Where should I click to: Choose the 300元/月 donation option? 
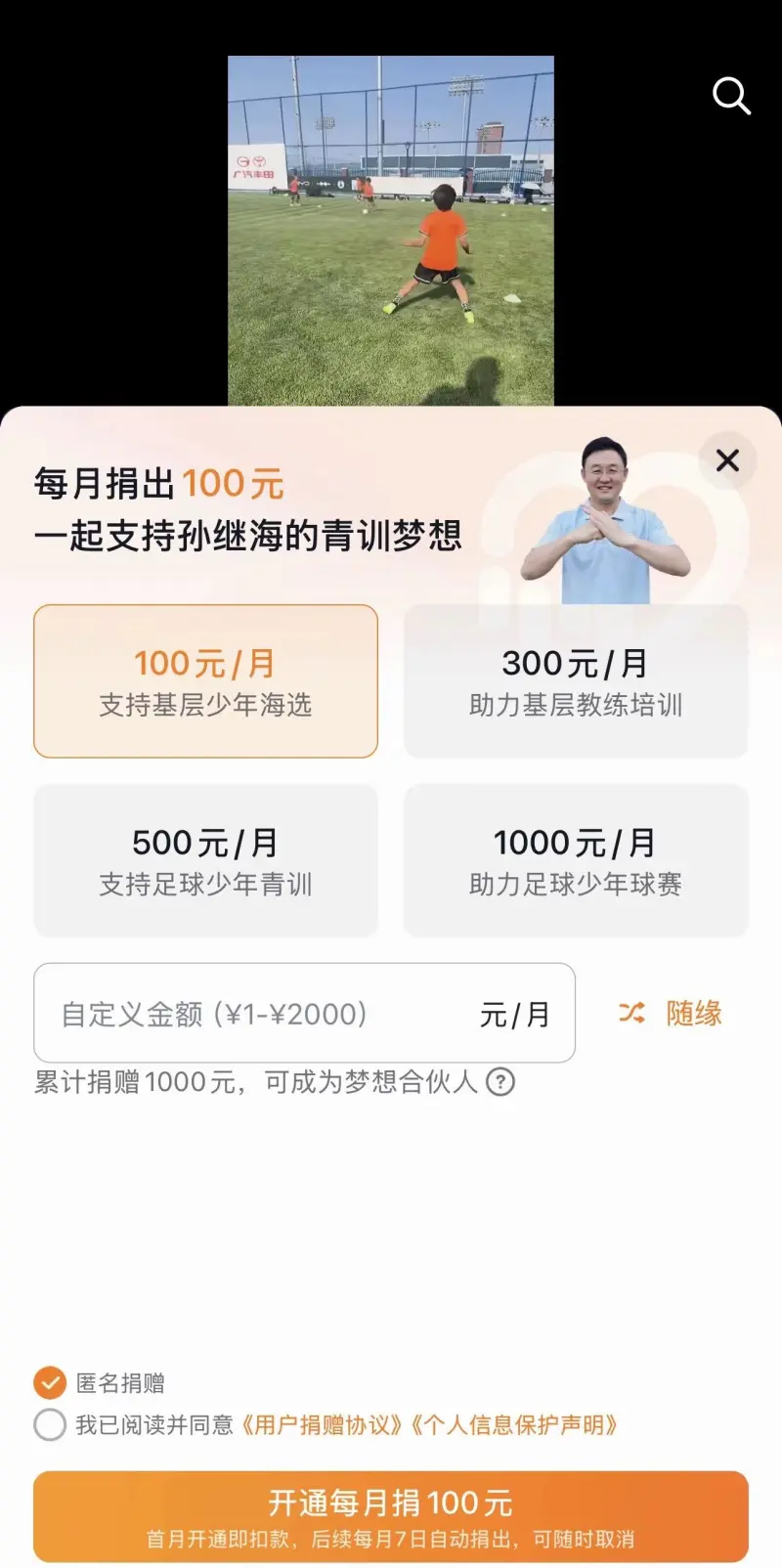coord(576,681)
